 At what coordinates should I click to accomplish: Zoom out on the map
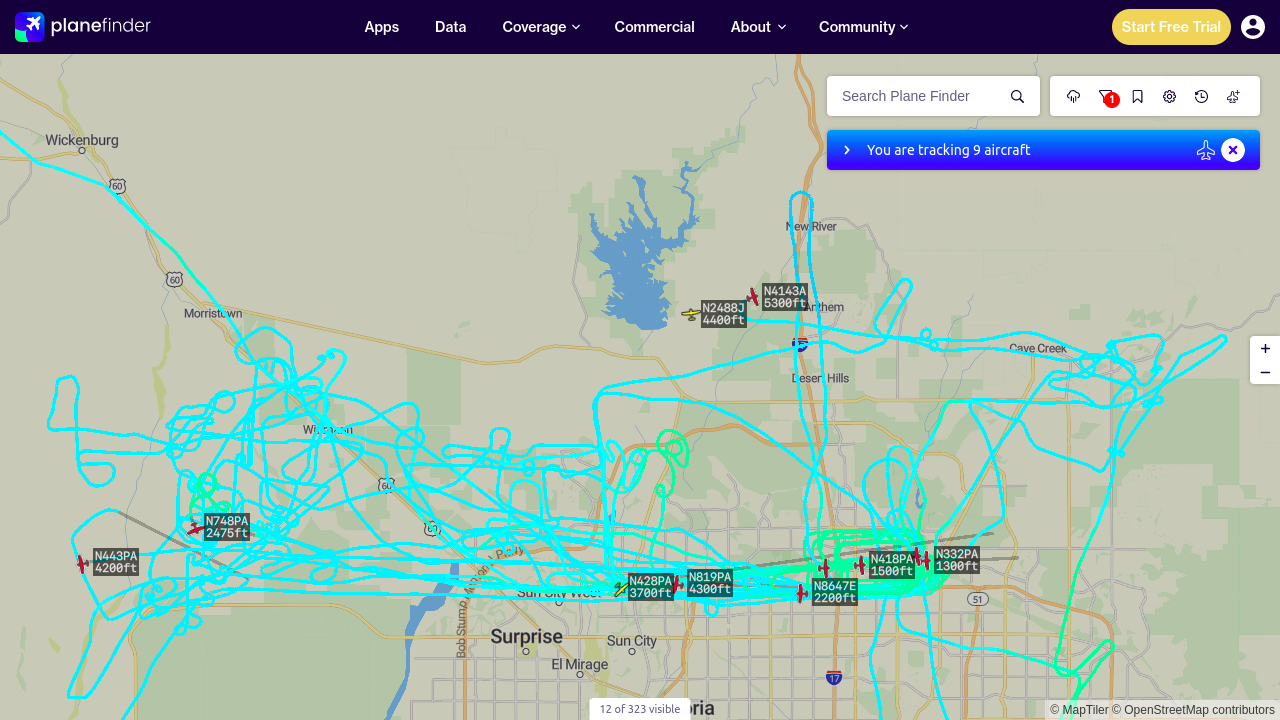[1265, 372]
